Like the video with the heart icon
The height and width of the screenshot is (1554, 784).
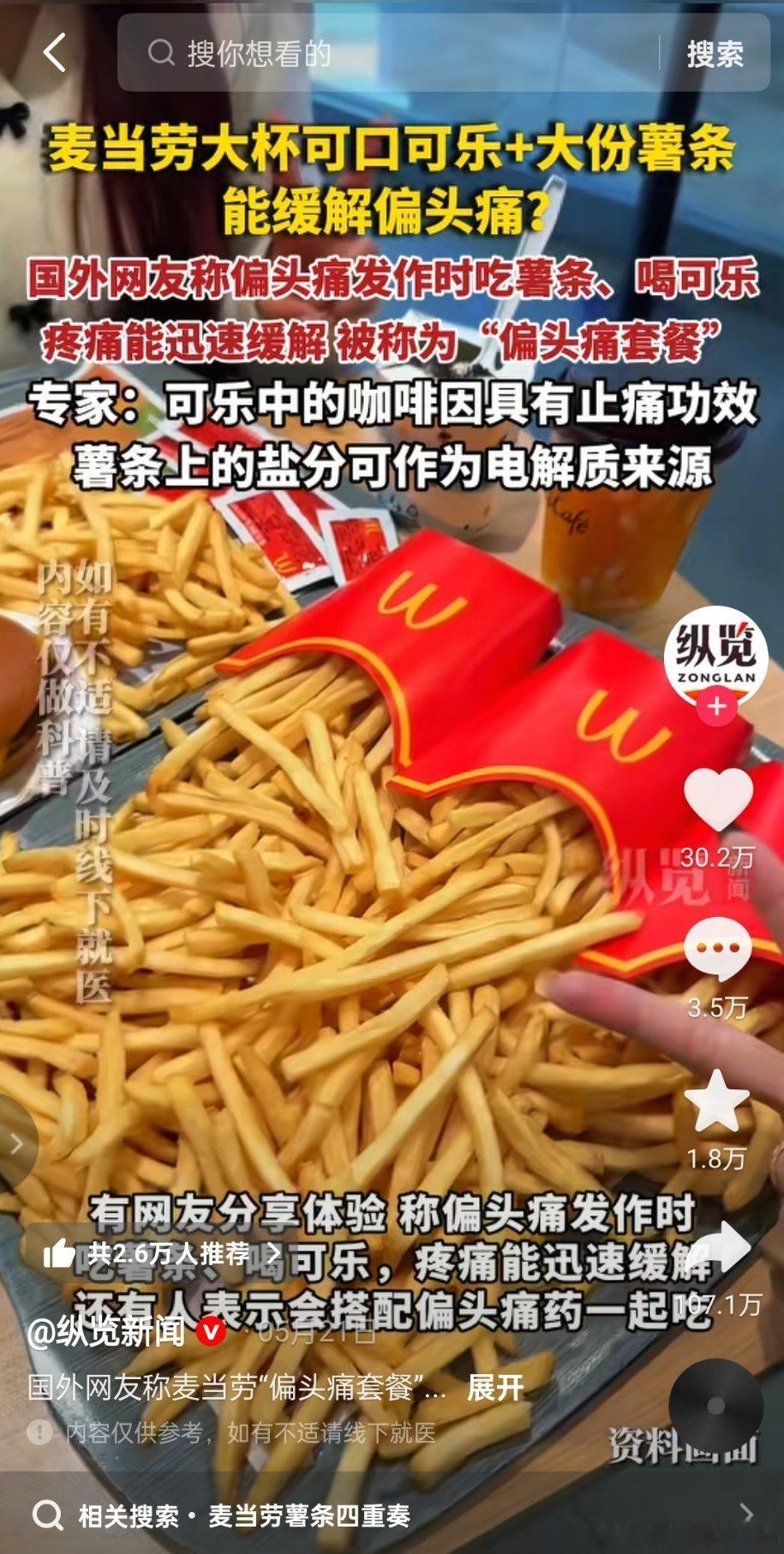(718, 799)
